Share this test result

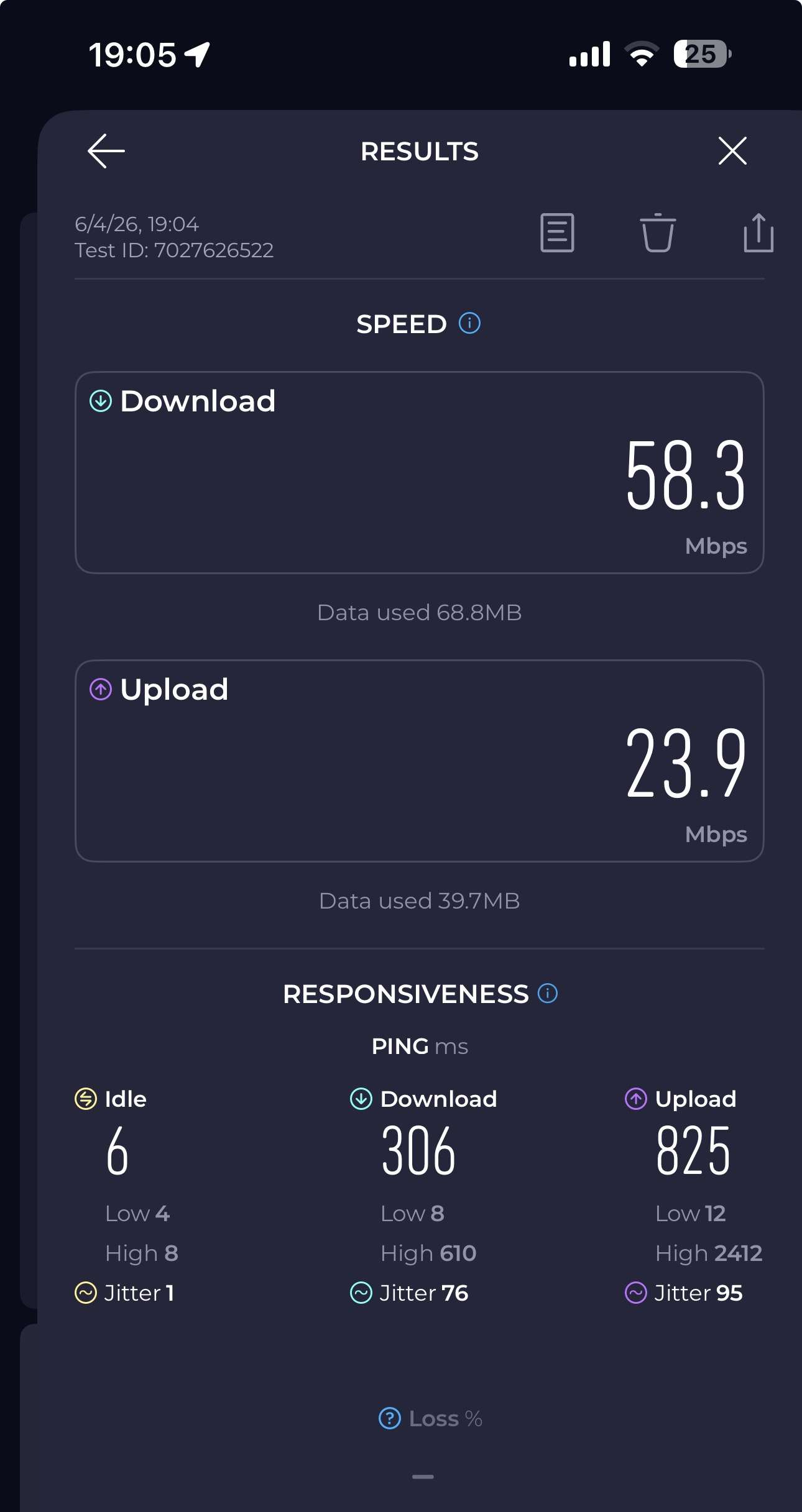coord(758,233)
